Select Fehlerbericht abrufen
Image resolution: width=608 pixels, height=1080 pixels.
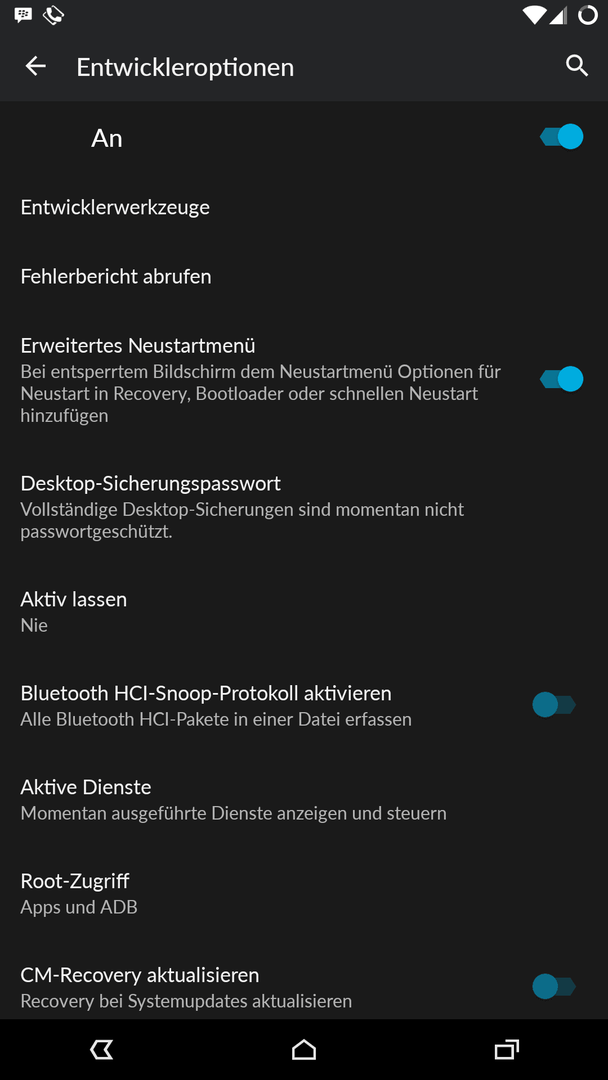click(304, 277)
